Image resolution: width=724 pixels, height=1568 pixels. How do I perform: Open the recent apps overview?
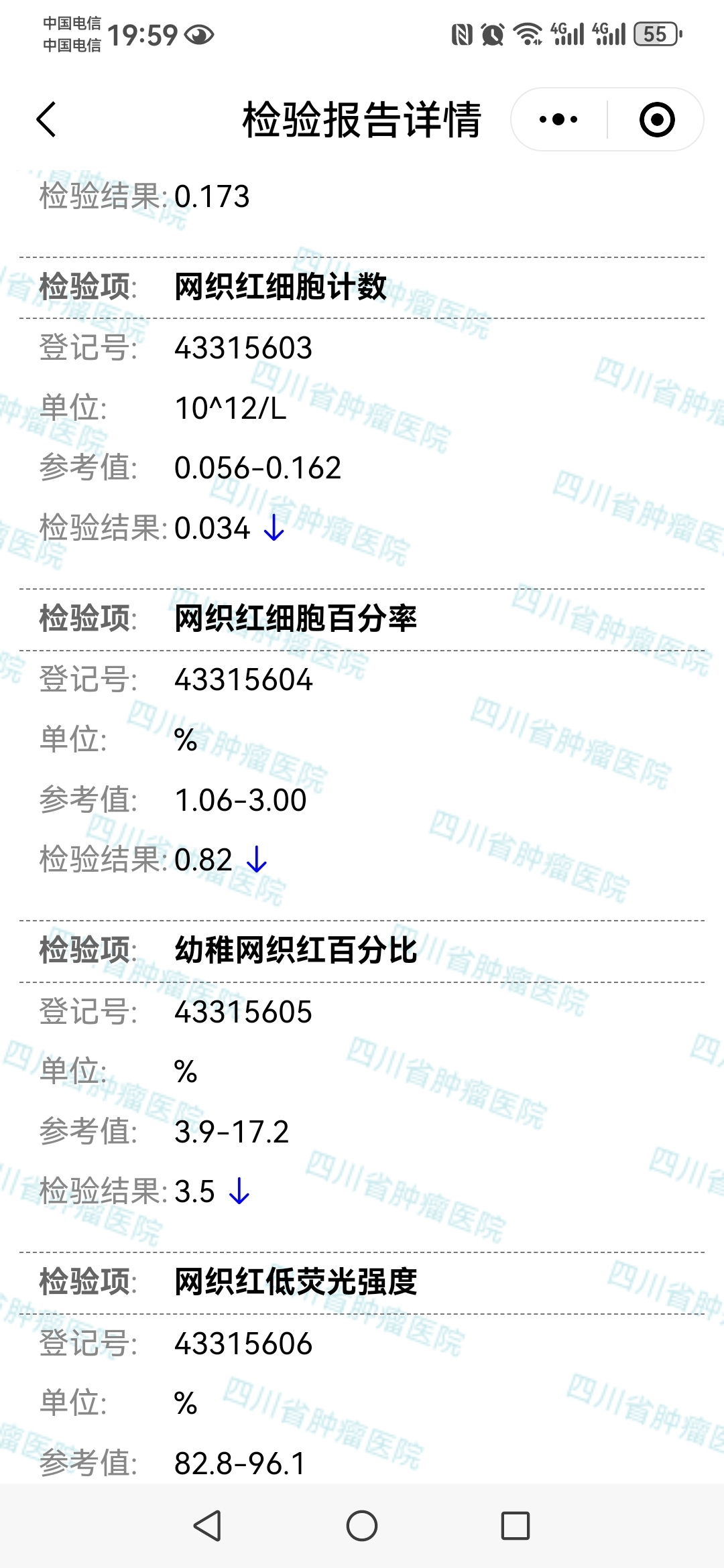(516, 1526)
